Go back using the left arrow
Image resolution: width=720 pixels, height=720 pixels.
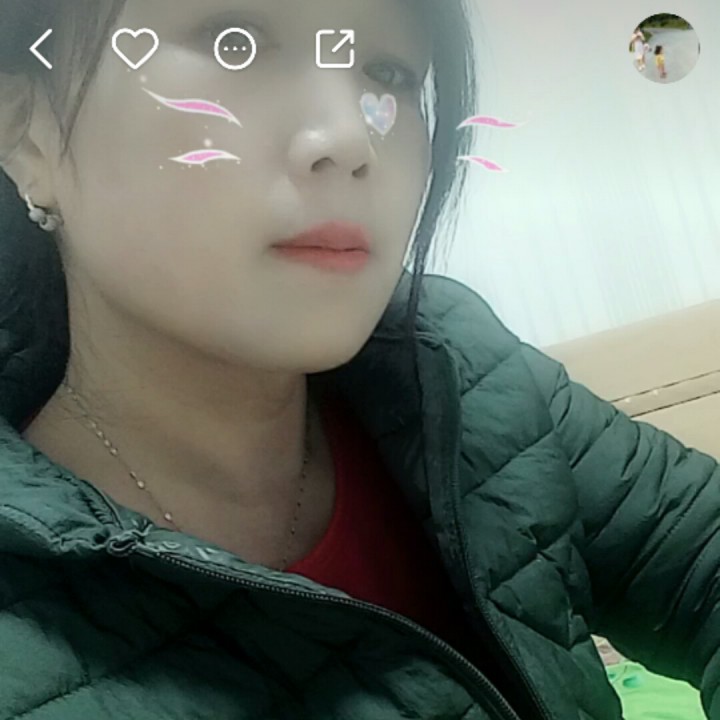click(x=41, y=49)
